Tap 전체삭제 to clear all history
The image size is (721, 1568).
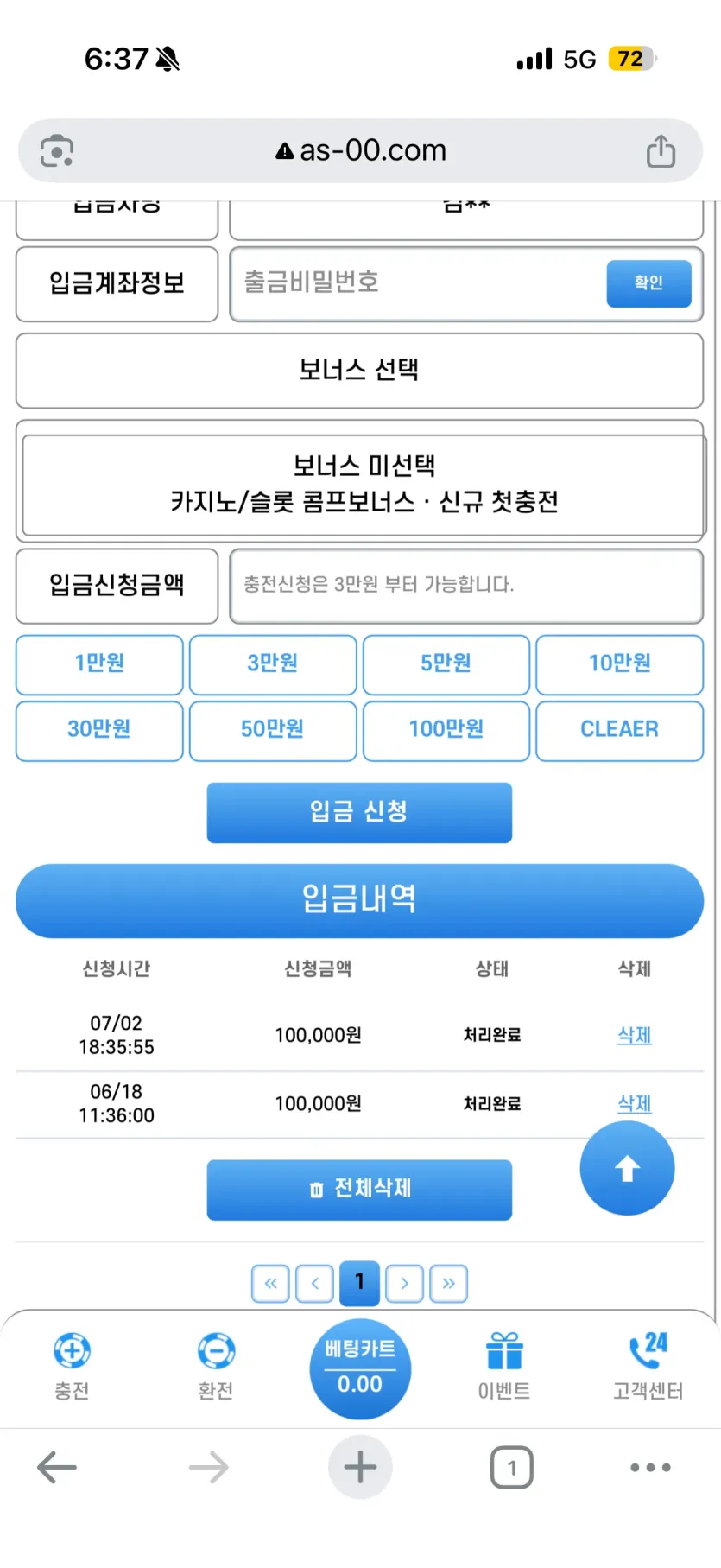click(359, 1190)
